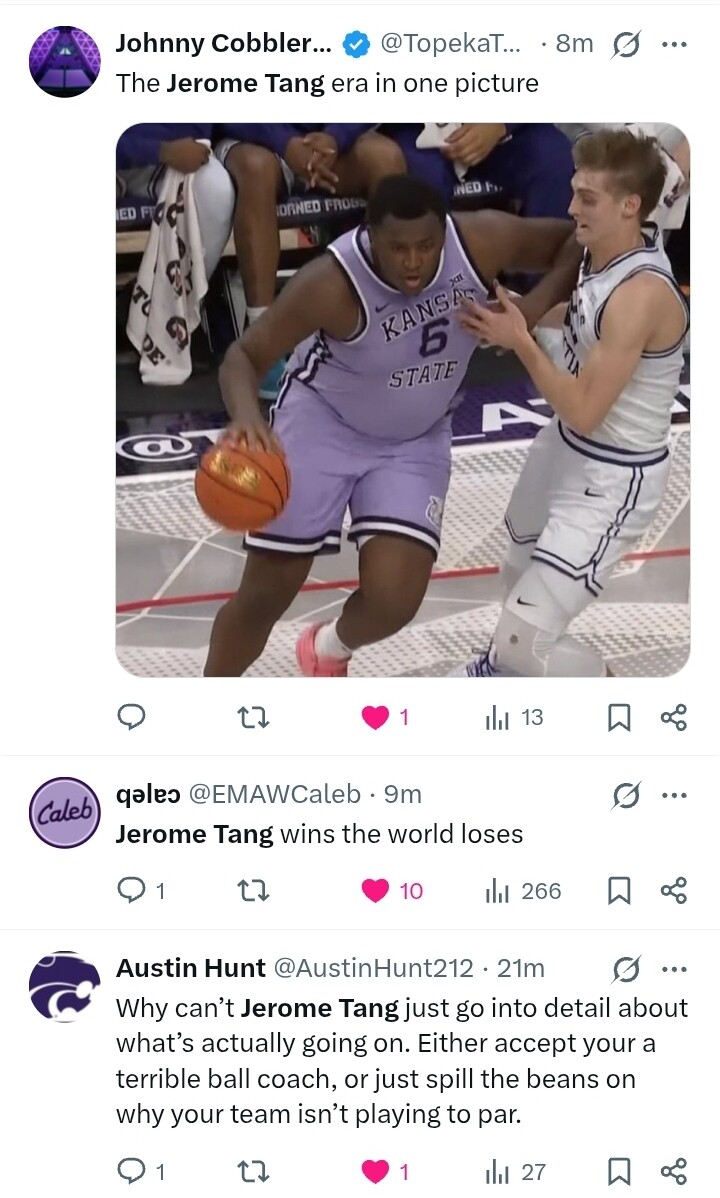Bookmark EMAWCaleb's post
The image size is (720, 1198).
coord(619,891)
